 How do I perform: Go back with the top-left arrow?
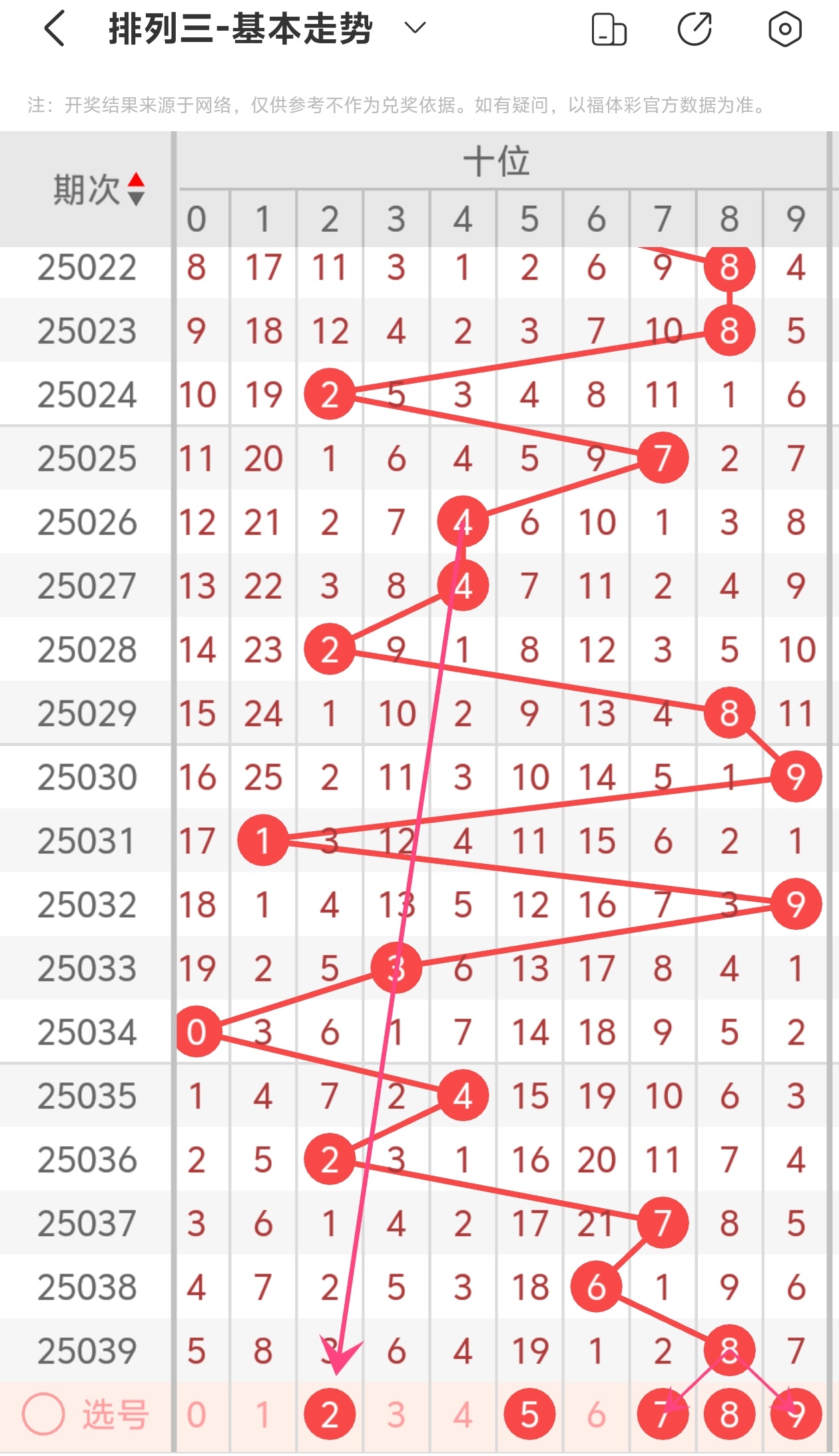coord(55,29)
